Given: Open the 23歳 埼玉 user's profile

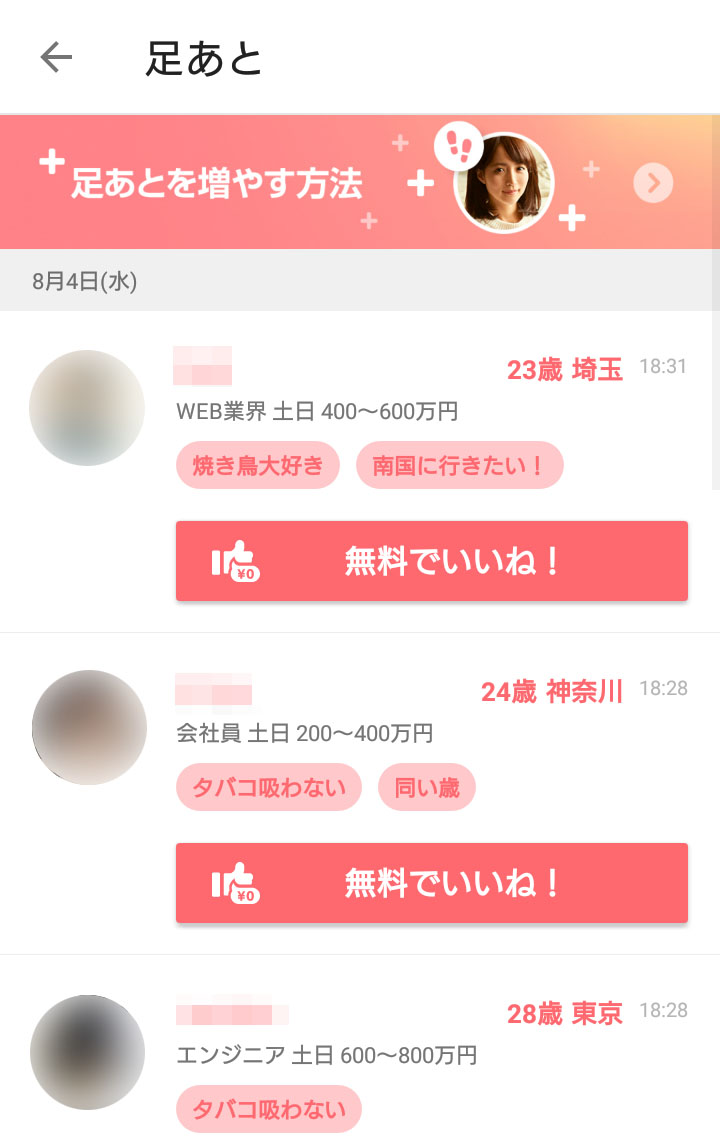Looking at the screenshot, I should coord(86,407).
